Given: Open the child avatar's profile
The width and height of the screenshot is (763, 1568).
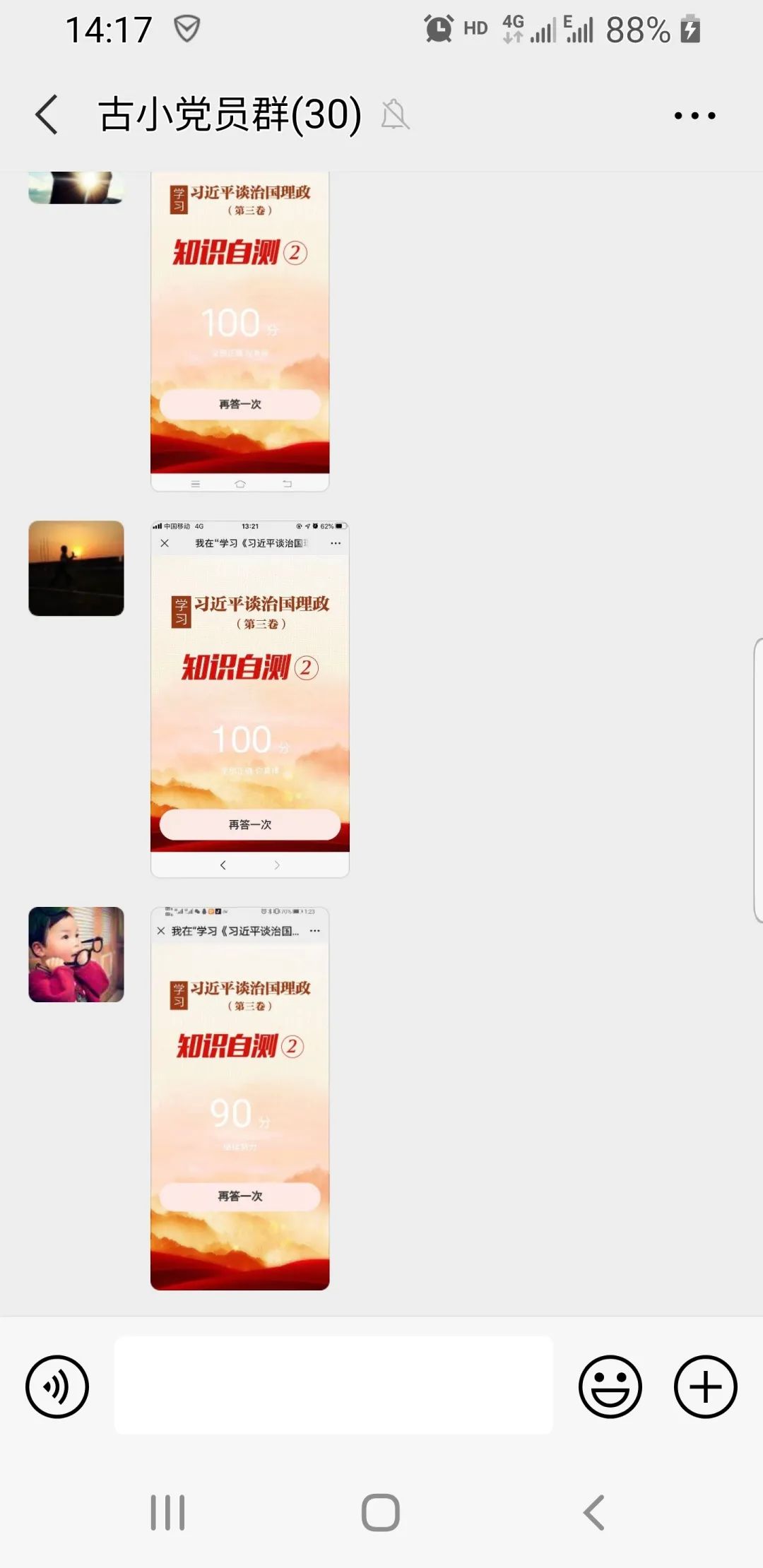Looking at the screenshot, I should 76,954.
